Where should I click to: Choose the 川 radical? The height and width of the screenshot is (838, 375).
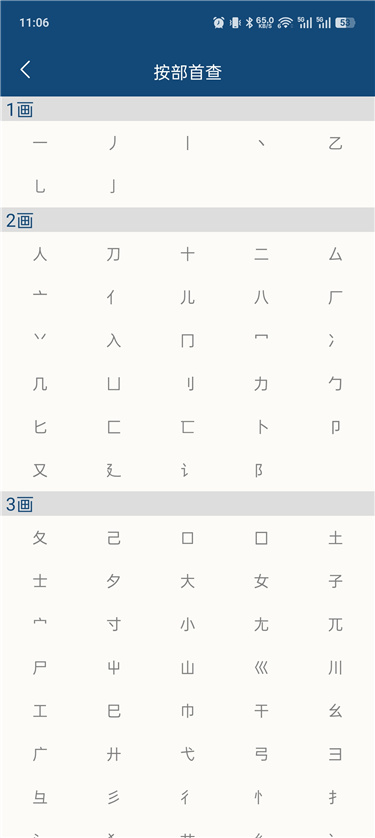(x=335, y=668)
